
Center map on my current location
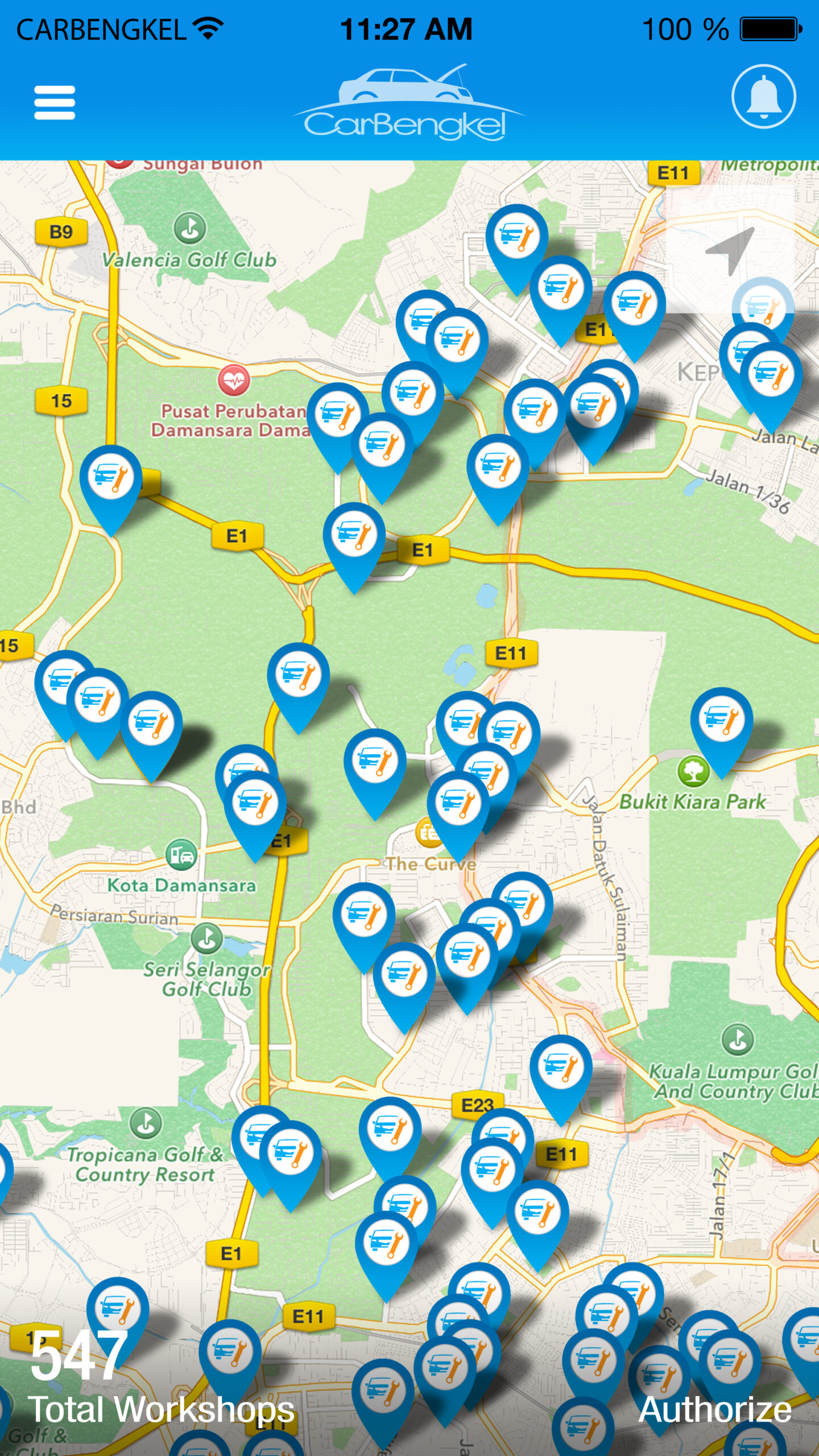(731, 250)
